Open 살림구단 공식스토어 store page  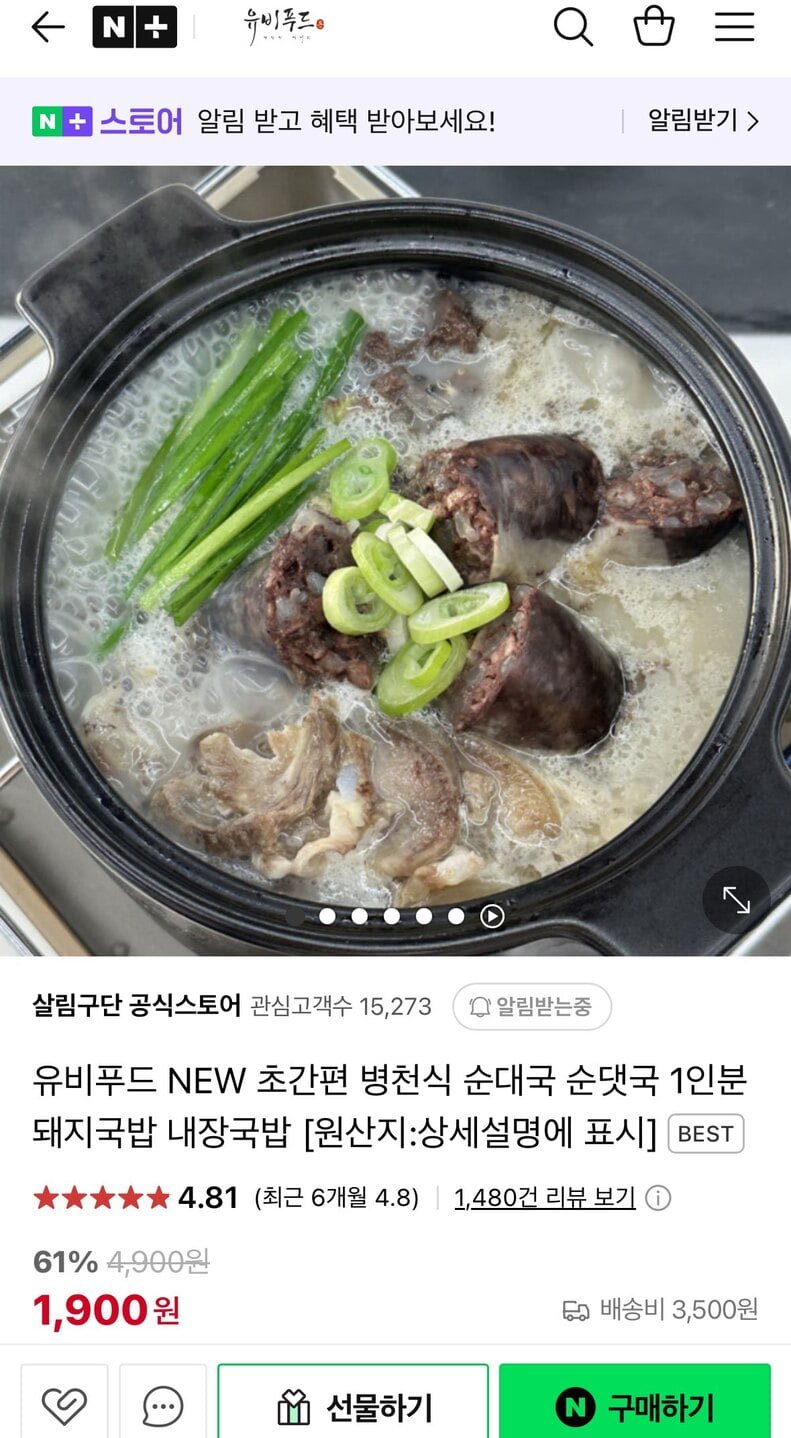pos(136,1006)
